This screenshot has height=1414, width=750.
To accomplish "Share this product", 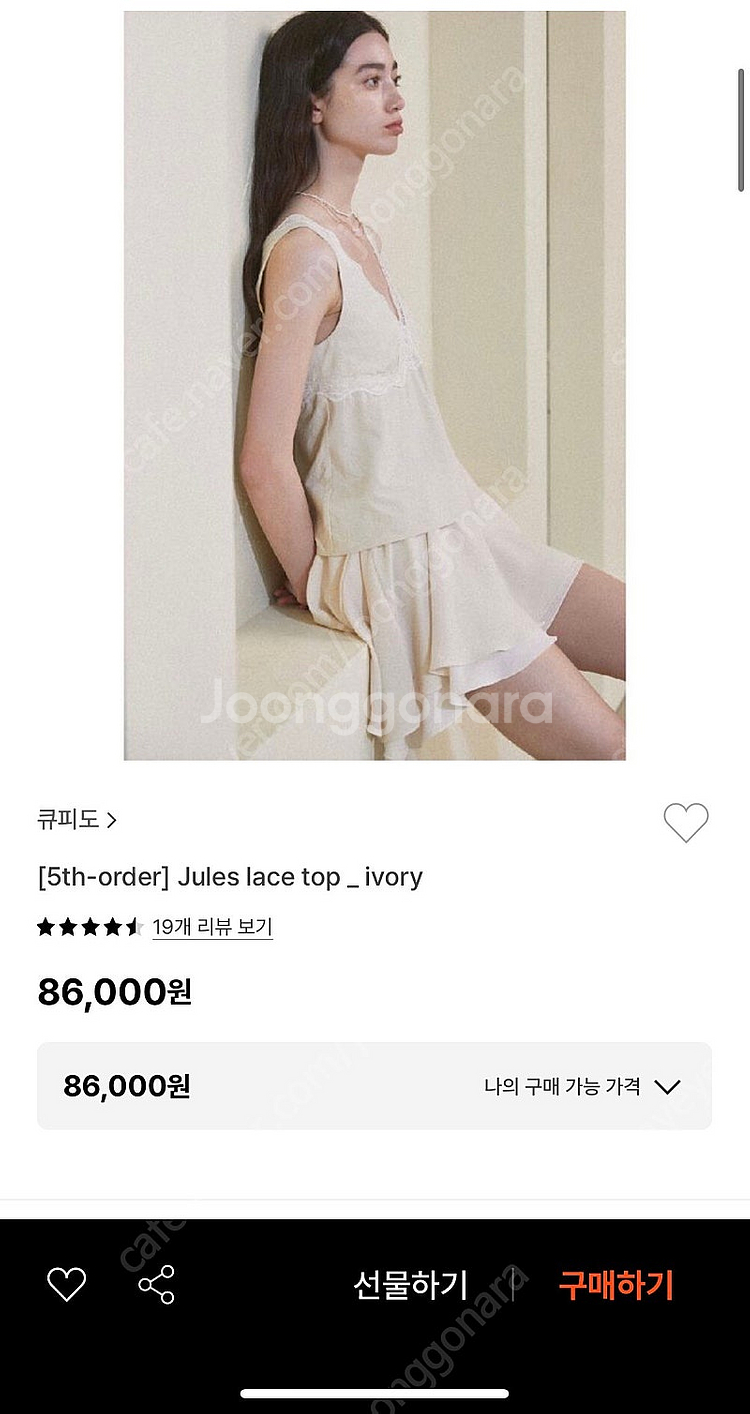I will click(157, 1284).
